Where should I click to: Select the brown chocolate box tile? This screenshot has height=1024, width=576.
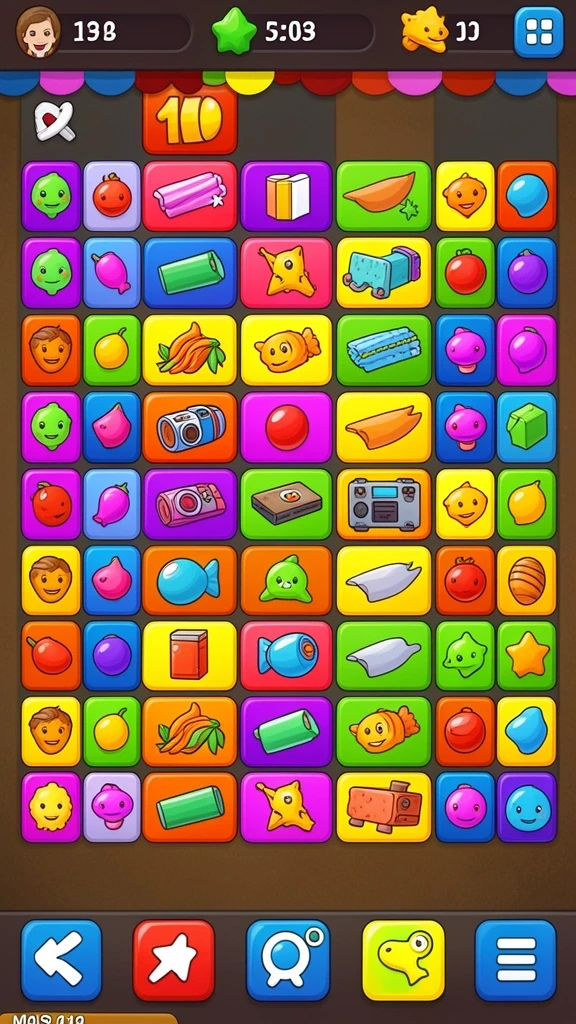287,504
